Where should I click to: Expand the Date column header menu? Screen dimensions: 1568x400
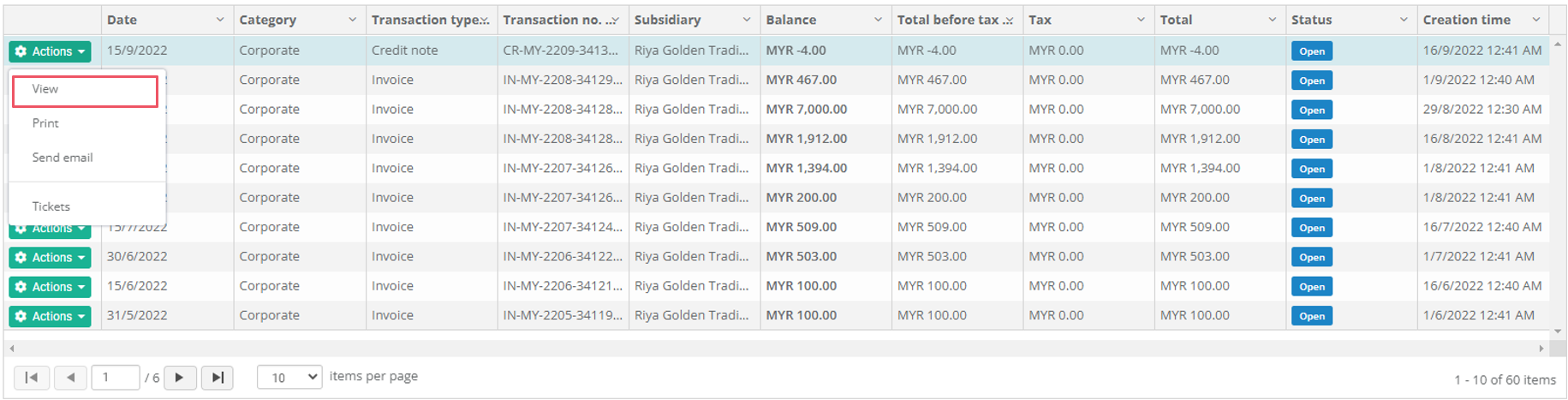pos(220,20)
